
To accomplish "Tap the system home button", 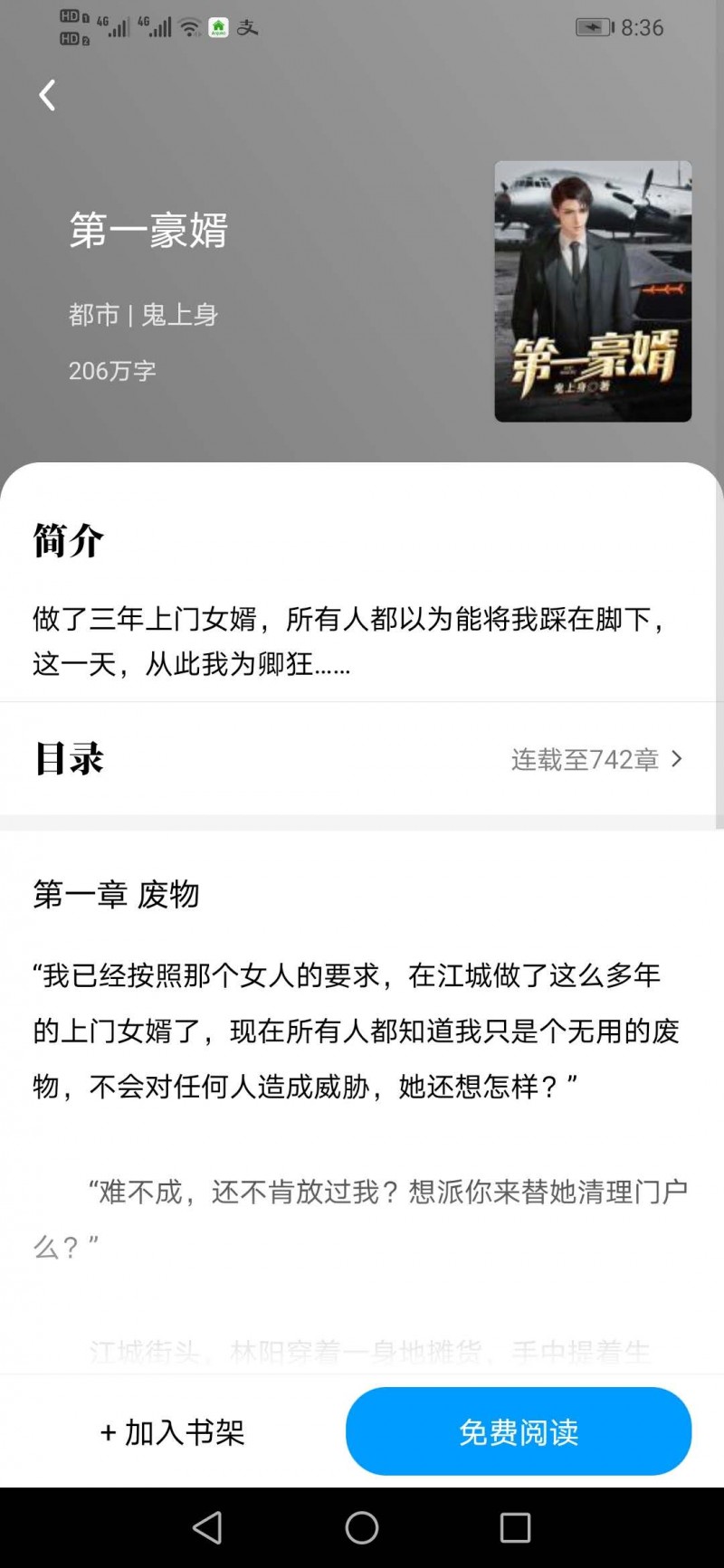I will pos(361,1527).
